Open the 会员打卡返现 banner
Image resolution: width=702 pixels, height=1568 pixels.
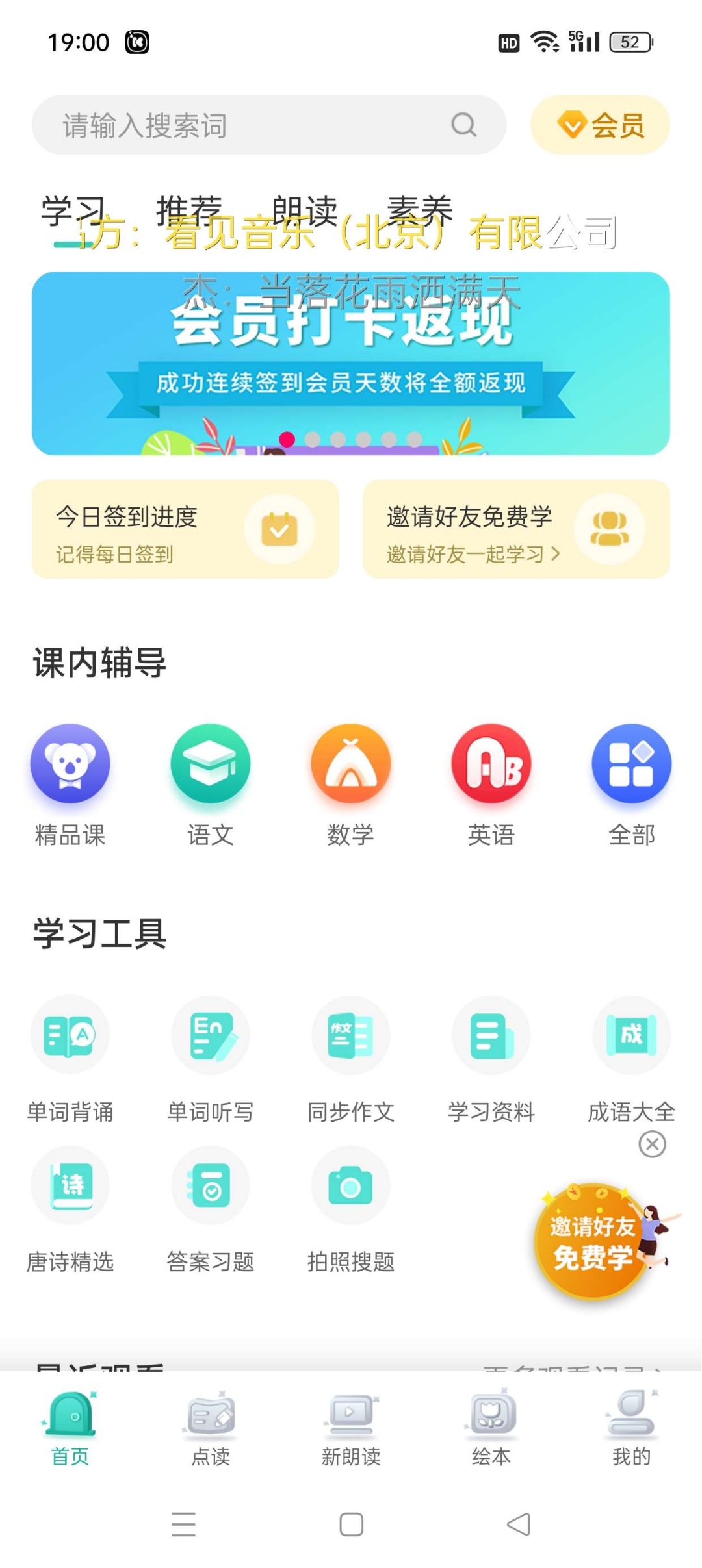coord(350,364)
